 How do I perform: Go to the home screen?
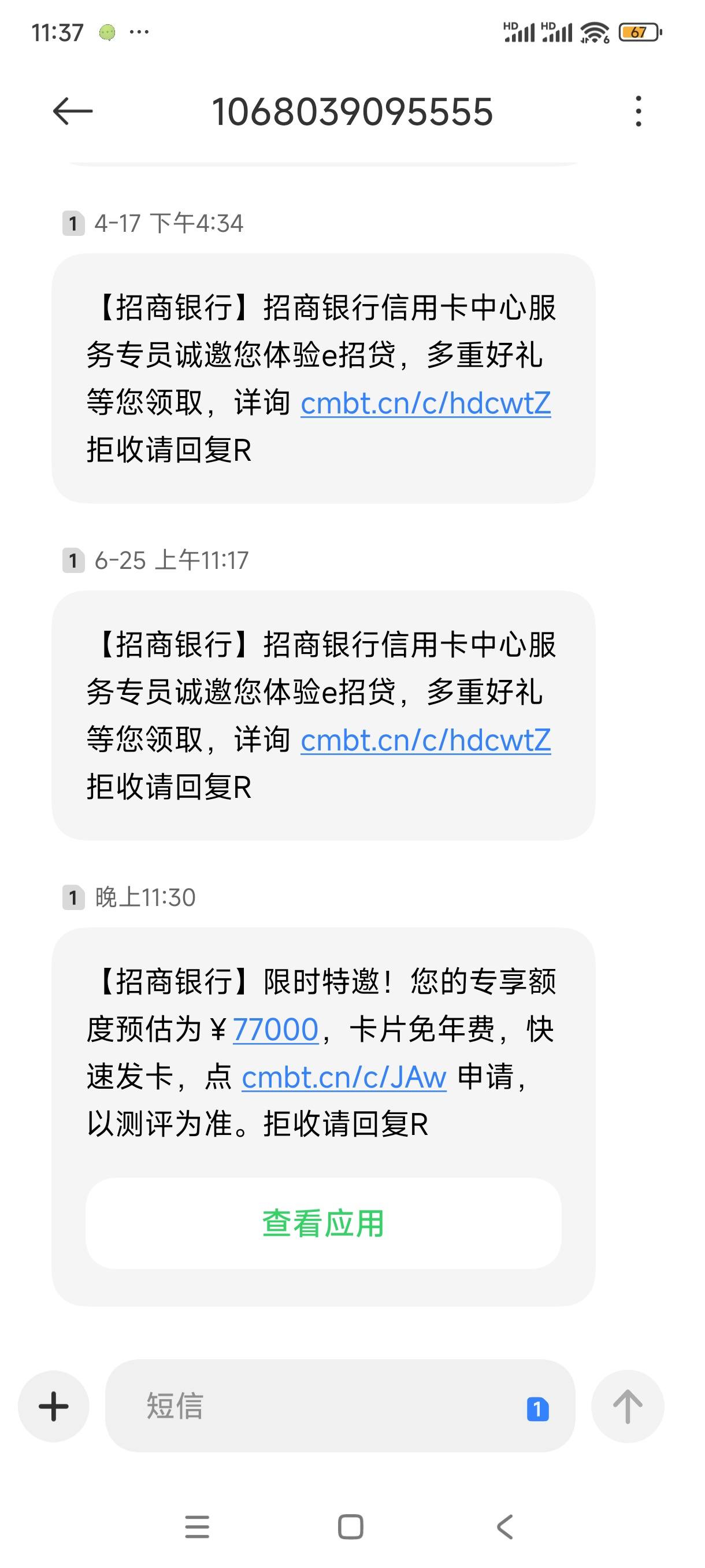(350, 1527)
